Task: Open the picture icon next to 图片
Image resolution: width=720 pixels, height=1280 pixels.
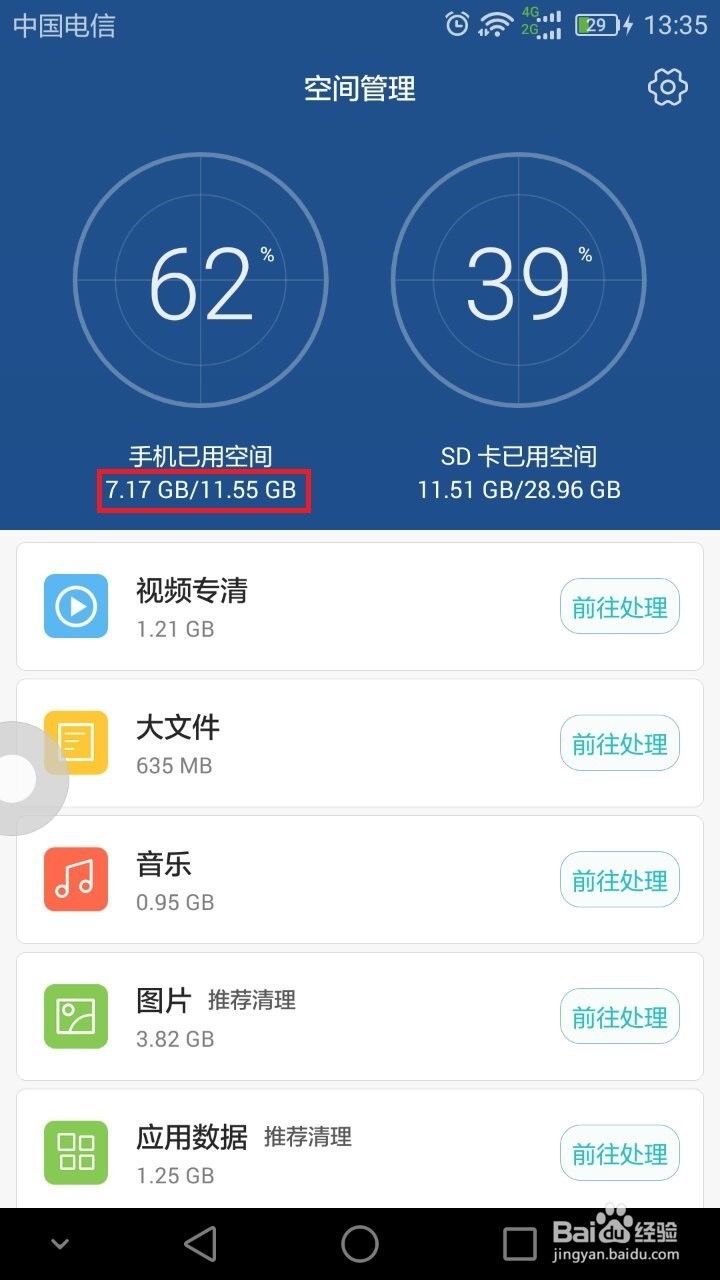Action: click(75, 1016)
